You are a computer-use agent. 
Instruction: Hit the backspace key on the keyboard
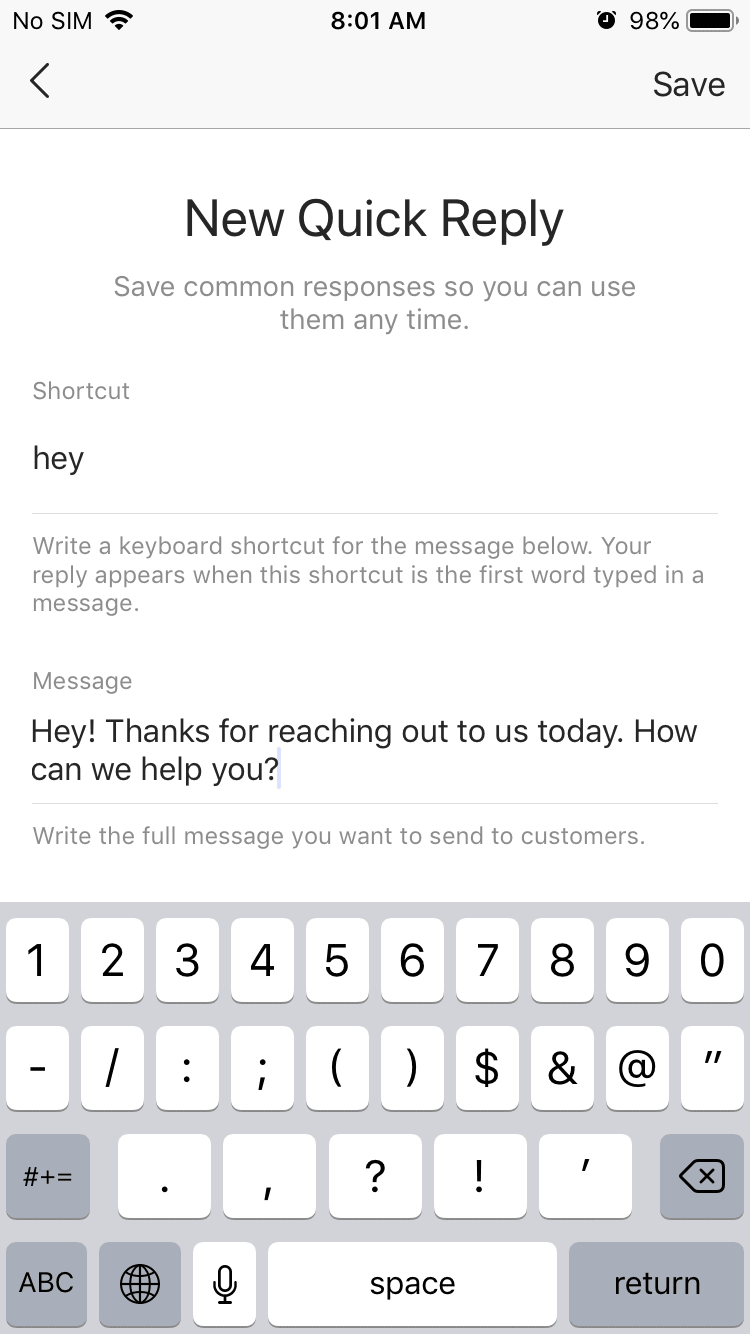[702, 1177]
